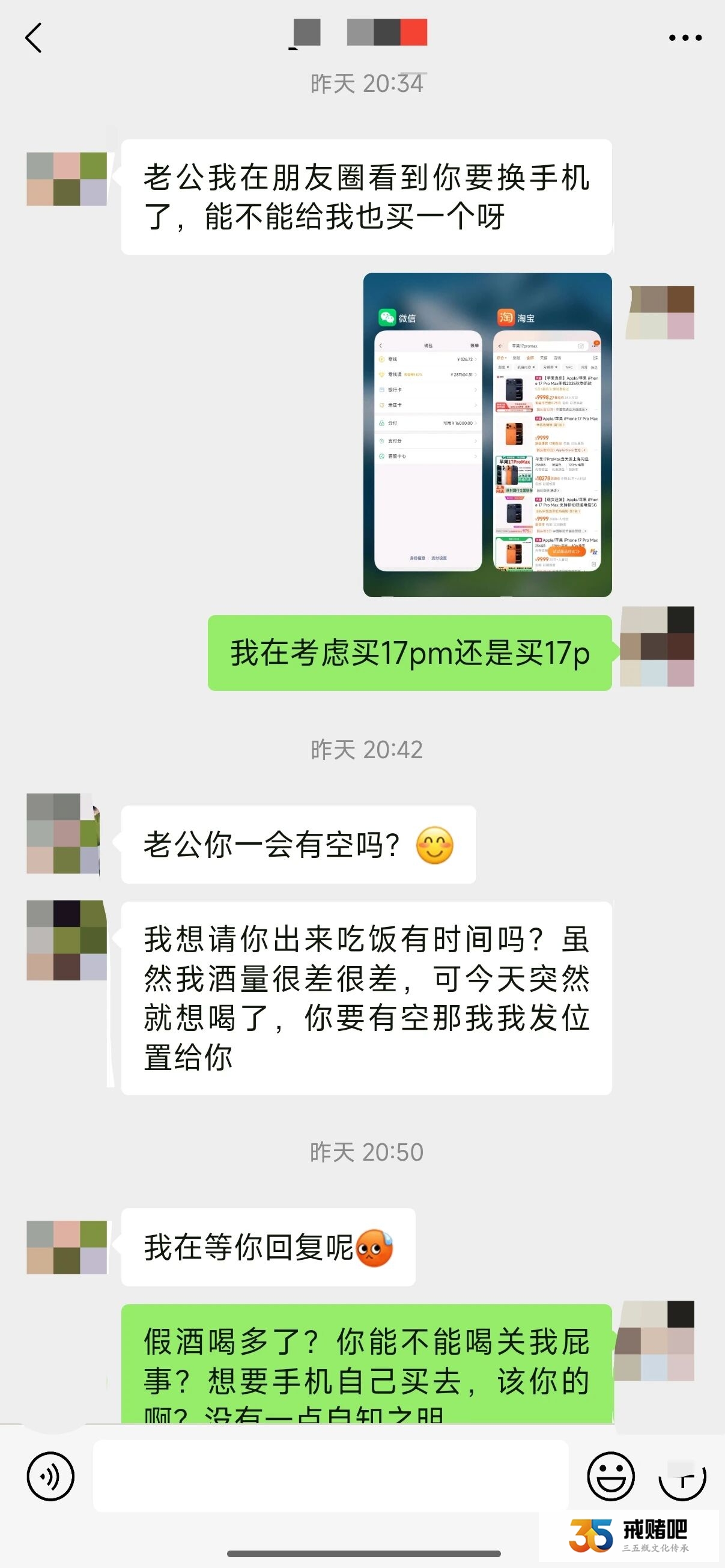Switch to voice message input

tap(50, 1476)
